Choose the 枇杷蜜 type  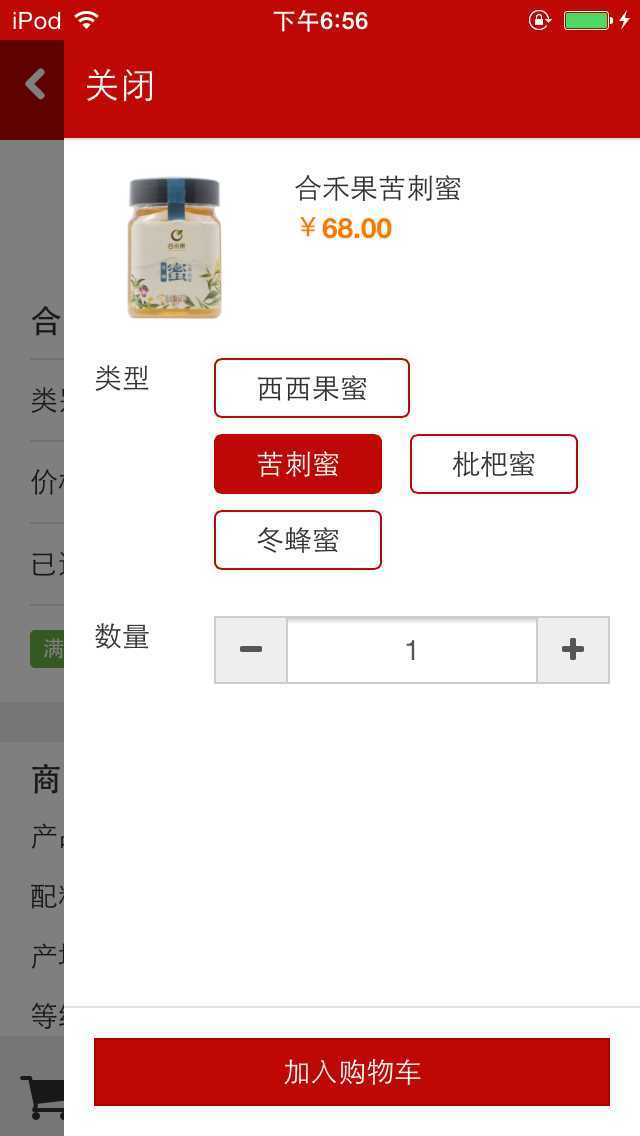coord(494,464)
